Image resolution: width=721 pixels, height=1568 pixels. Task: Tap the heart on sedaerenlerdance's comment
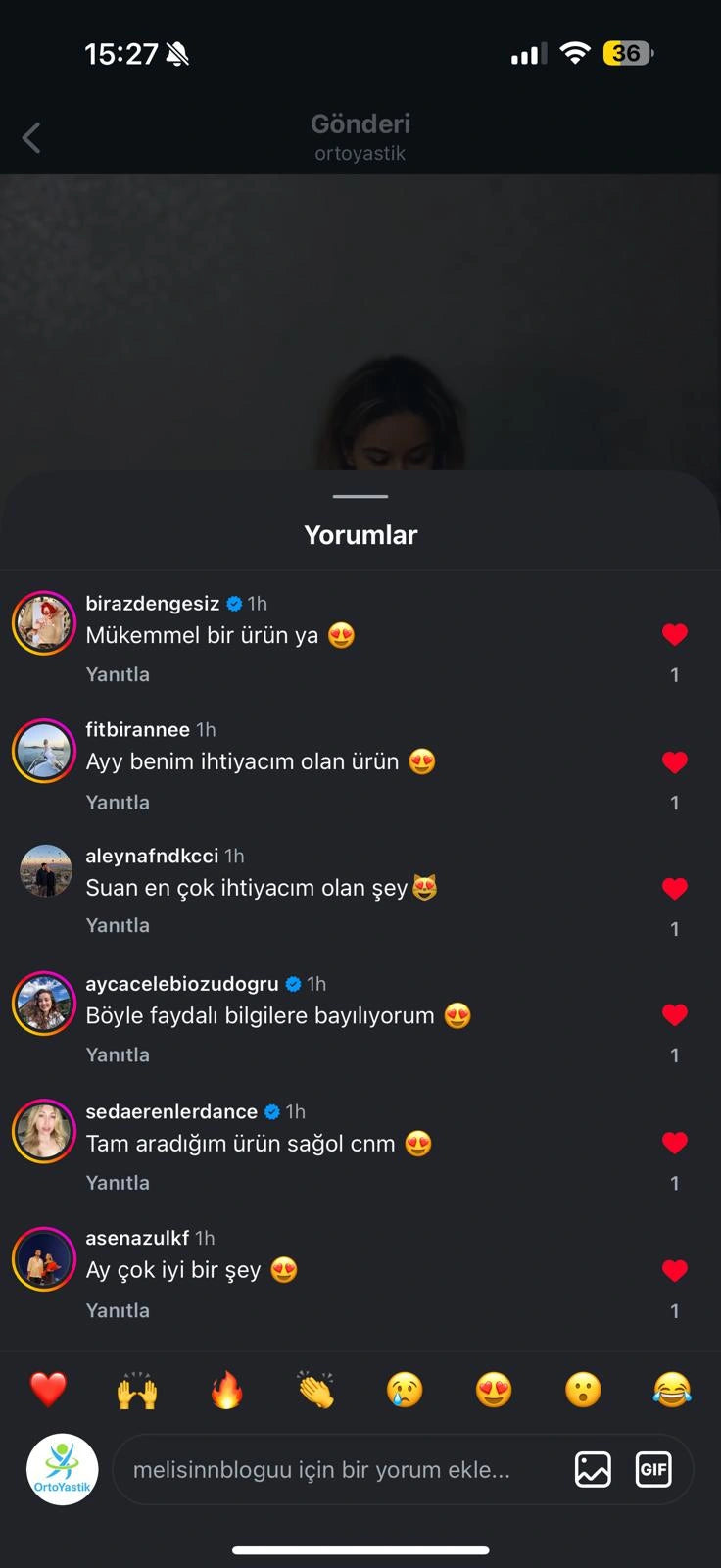coord(674,1143)
